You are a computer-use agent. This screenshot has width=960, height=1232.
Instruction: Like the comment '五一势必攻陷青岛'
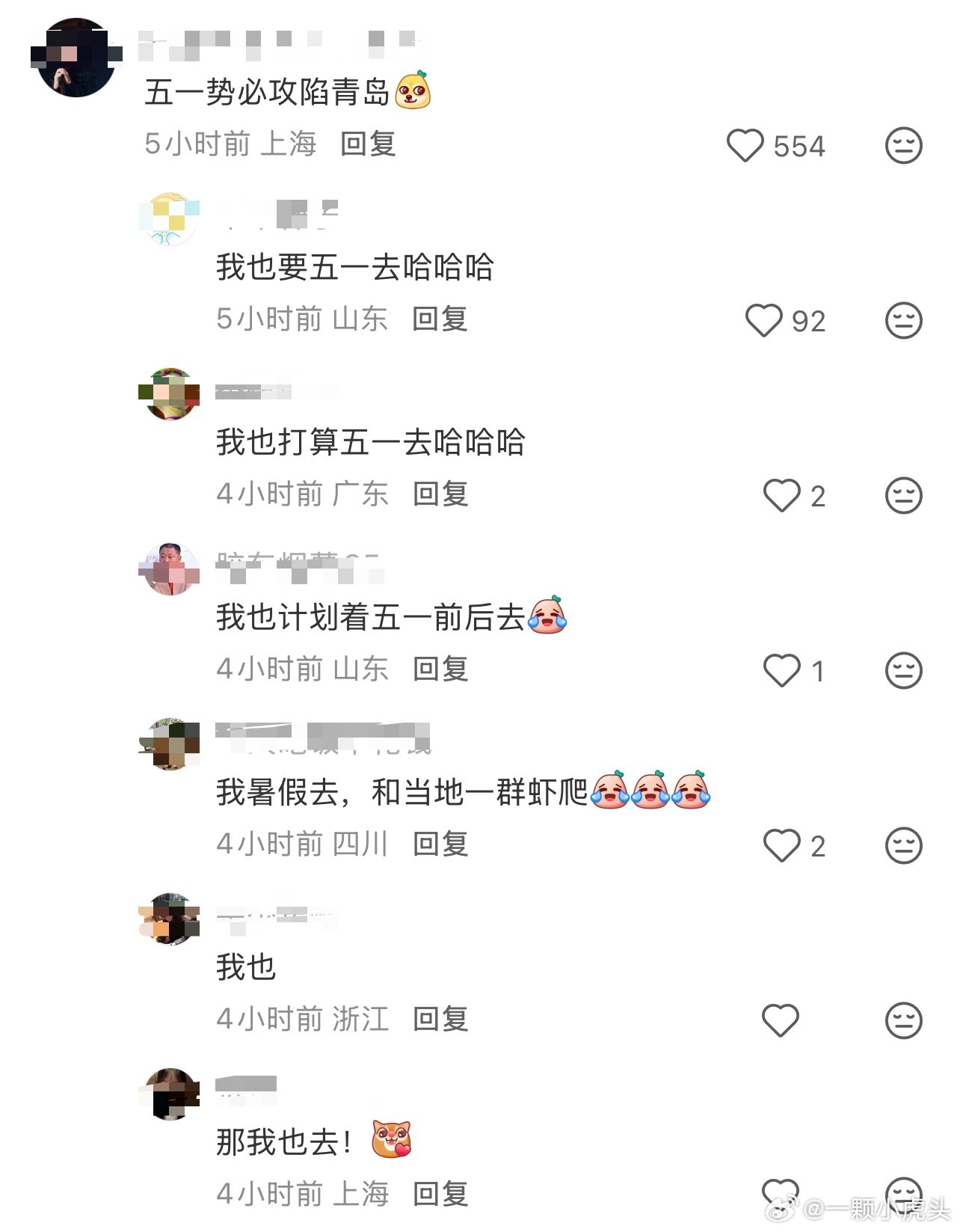pos(746,147)
